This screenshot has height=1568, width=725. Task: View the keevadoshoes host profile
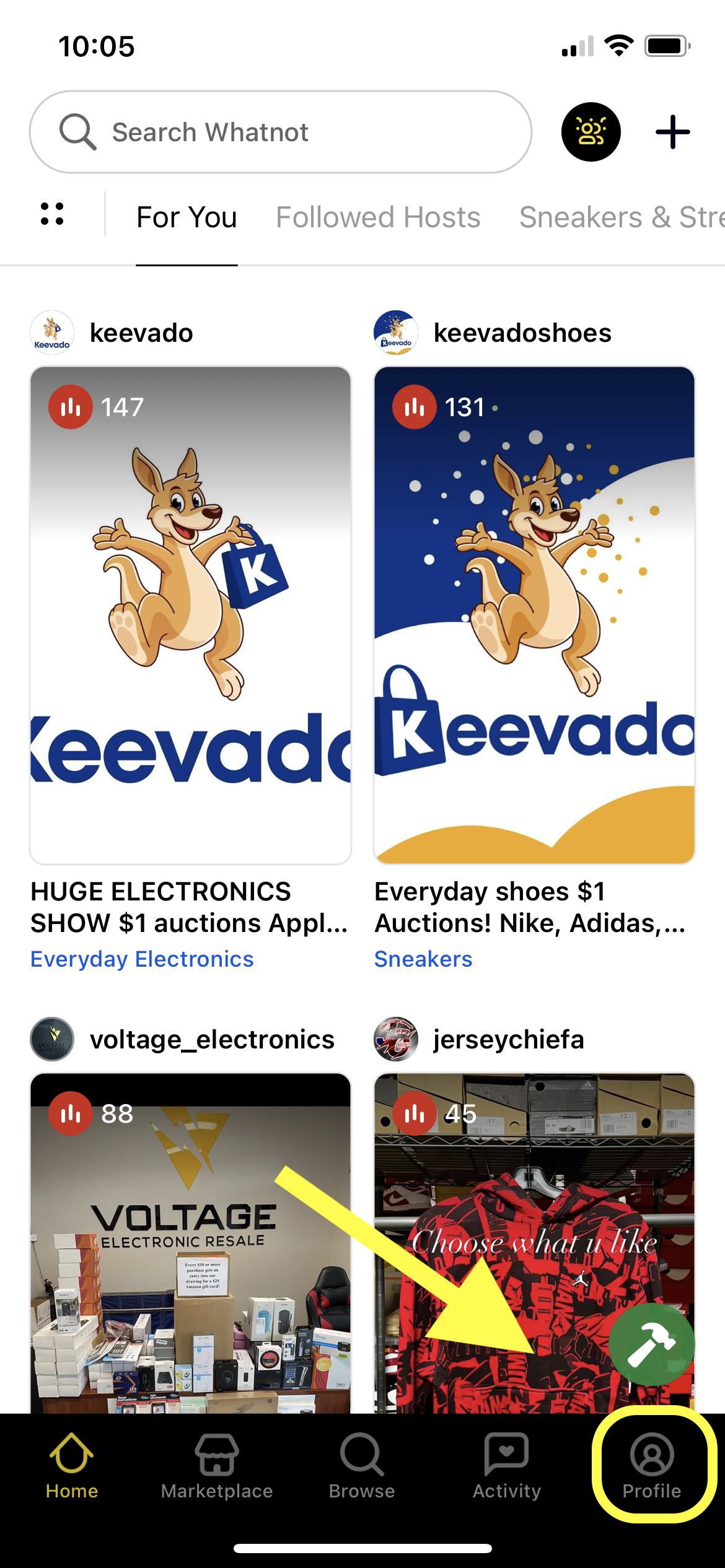[522, 333]
